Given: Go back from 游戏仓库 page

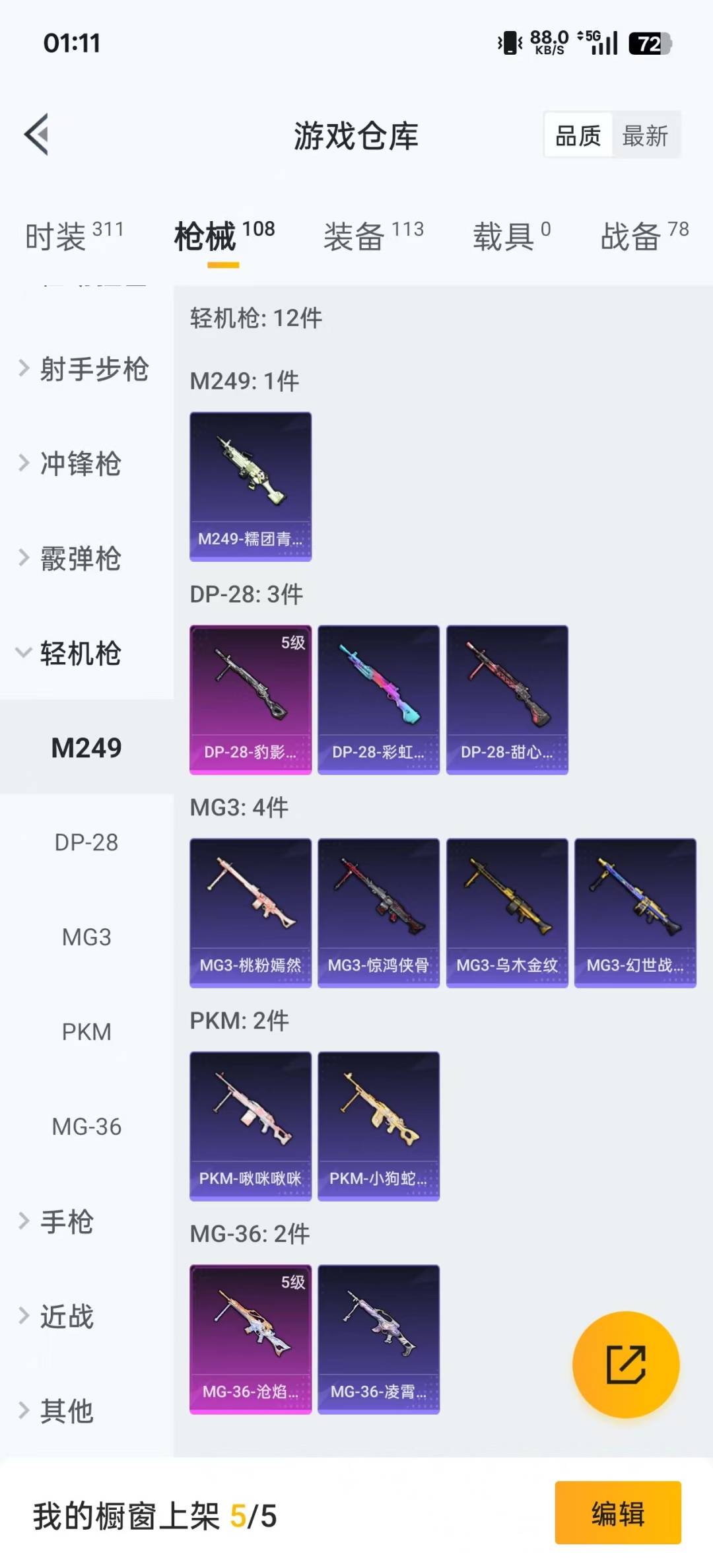Looking at the screenshot, I should [37, 135].
